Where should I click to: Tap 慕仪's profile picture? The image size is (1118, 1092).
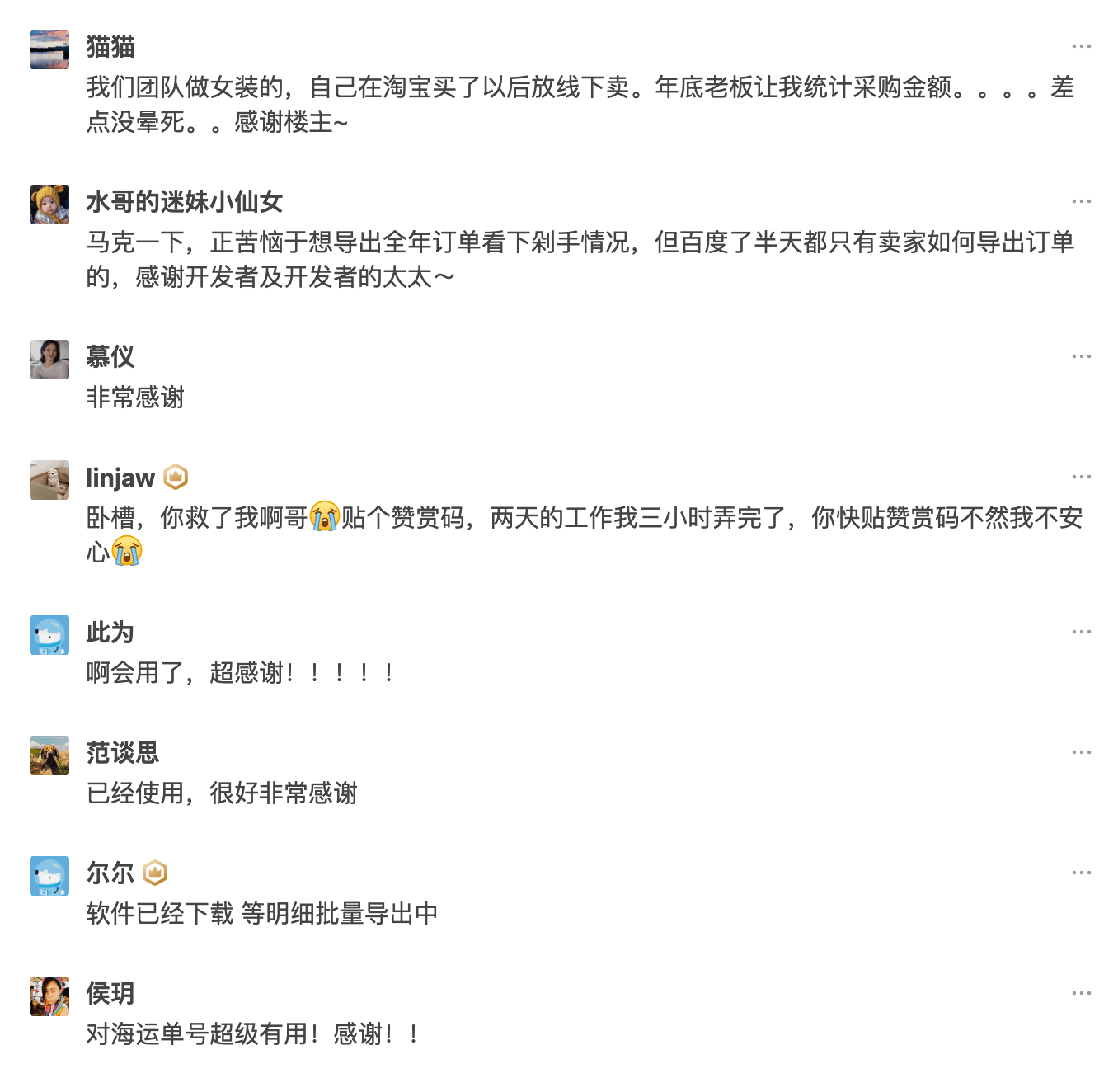coord(49,360)
